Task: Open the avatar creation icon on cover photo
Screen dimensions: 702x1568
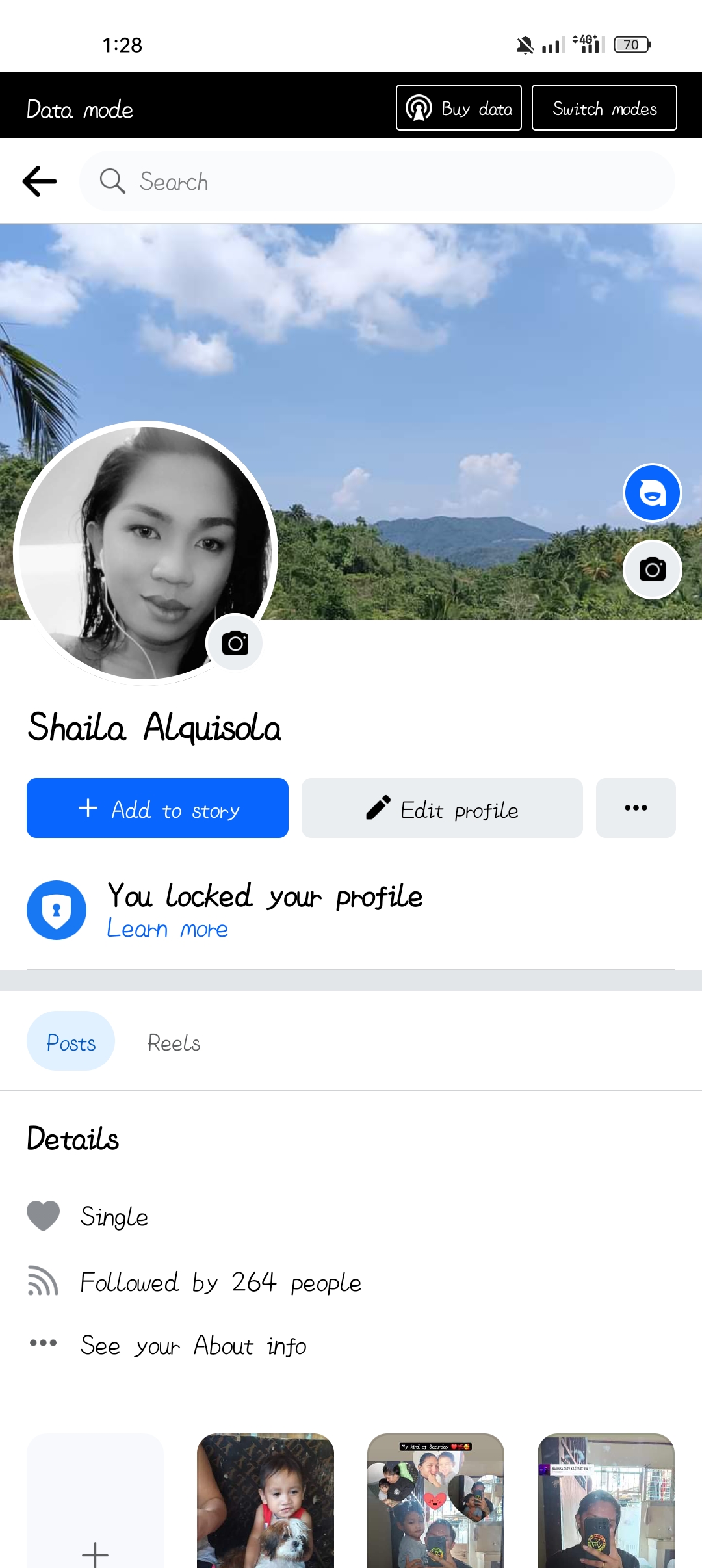Action: (653, 493)
